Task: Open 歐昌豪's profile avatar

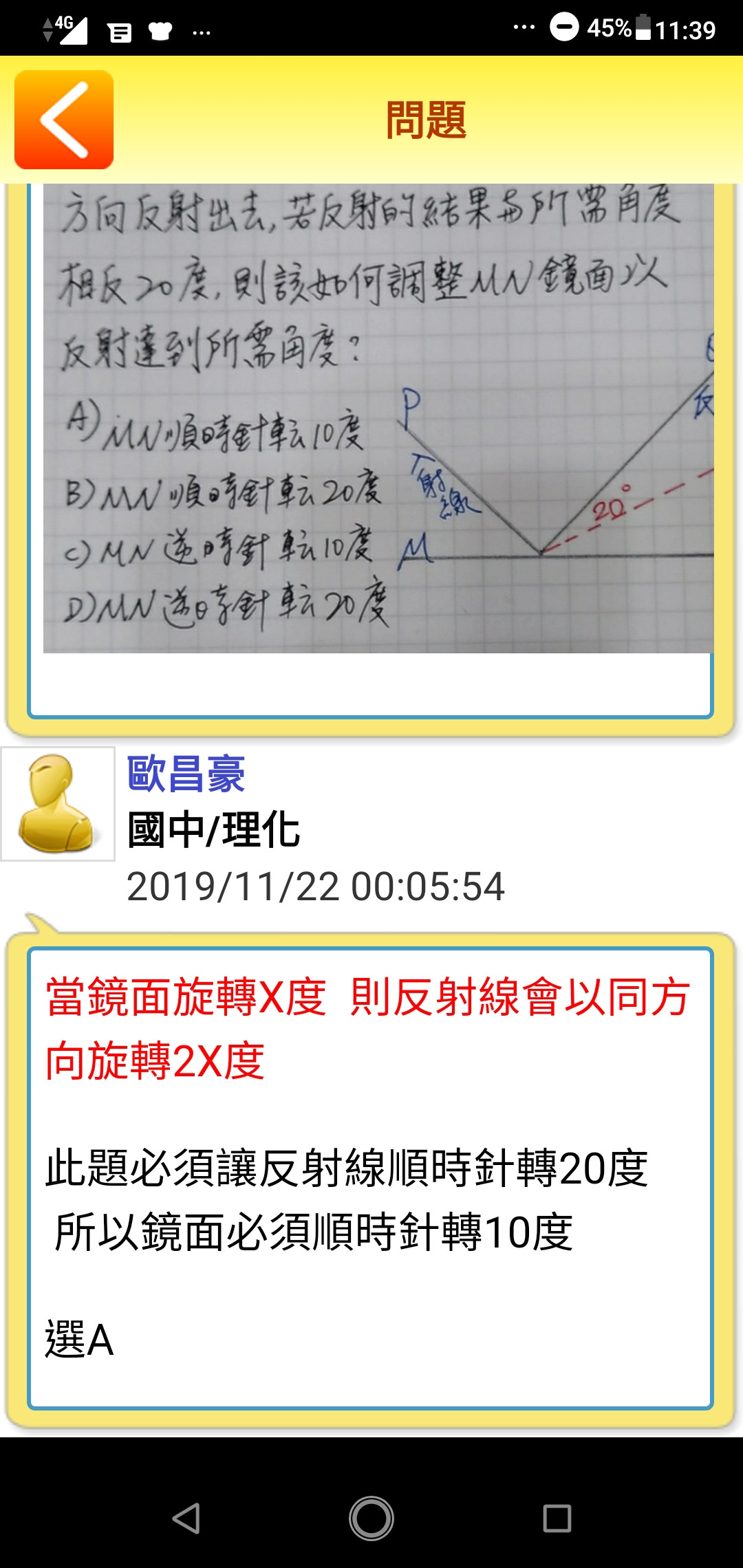Action: coord(58,803)
